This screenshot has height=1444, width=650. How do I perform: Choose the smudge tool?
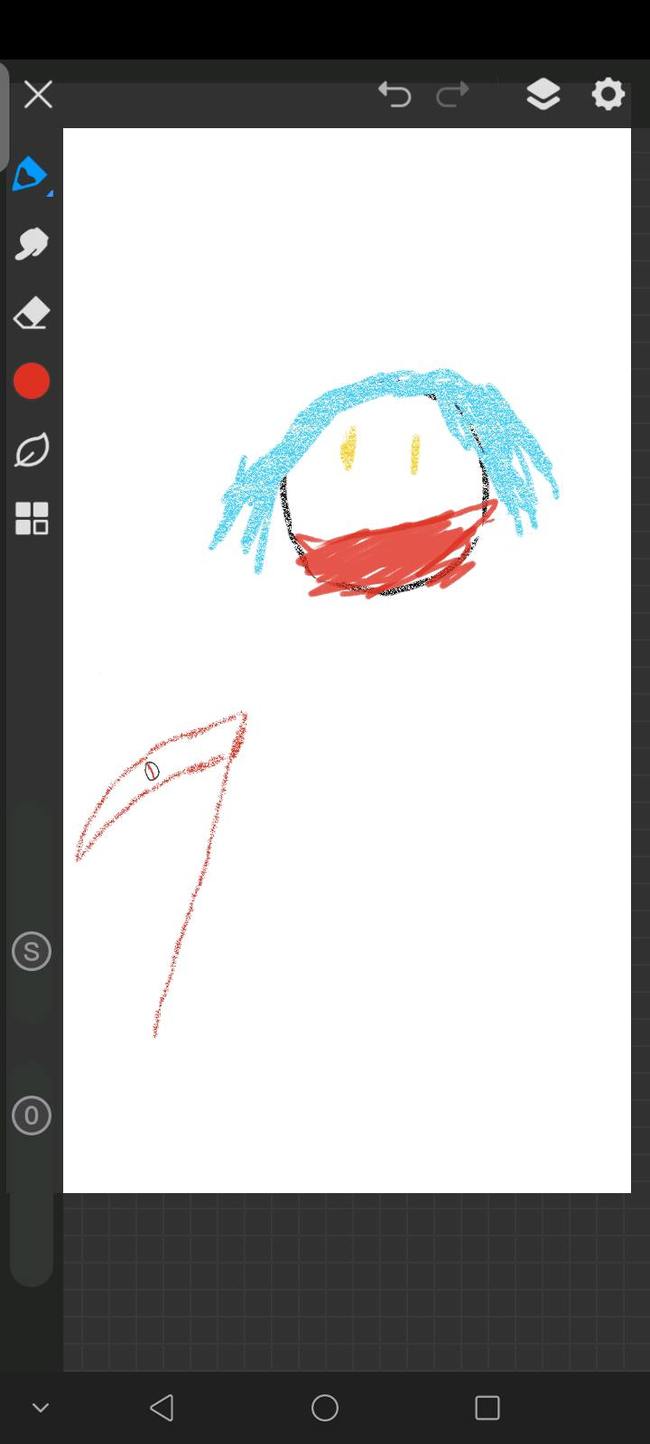(31, 244)
